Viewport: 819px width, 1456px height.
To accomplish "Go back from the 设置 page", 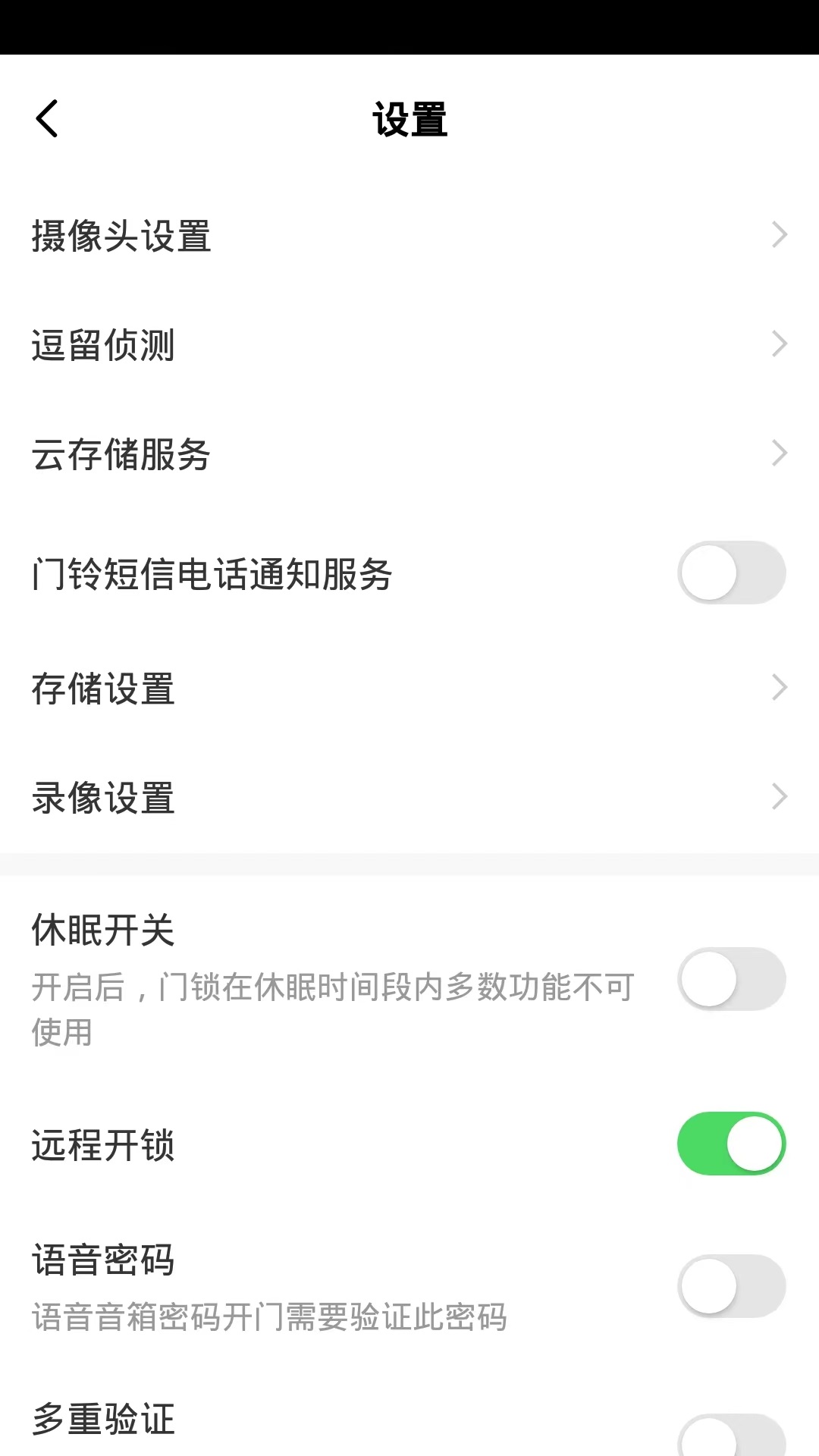I will coord(47,119).
